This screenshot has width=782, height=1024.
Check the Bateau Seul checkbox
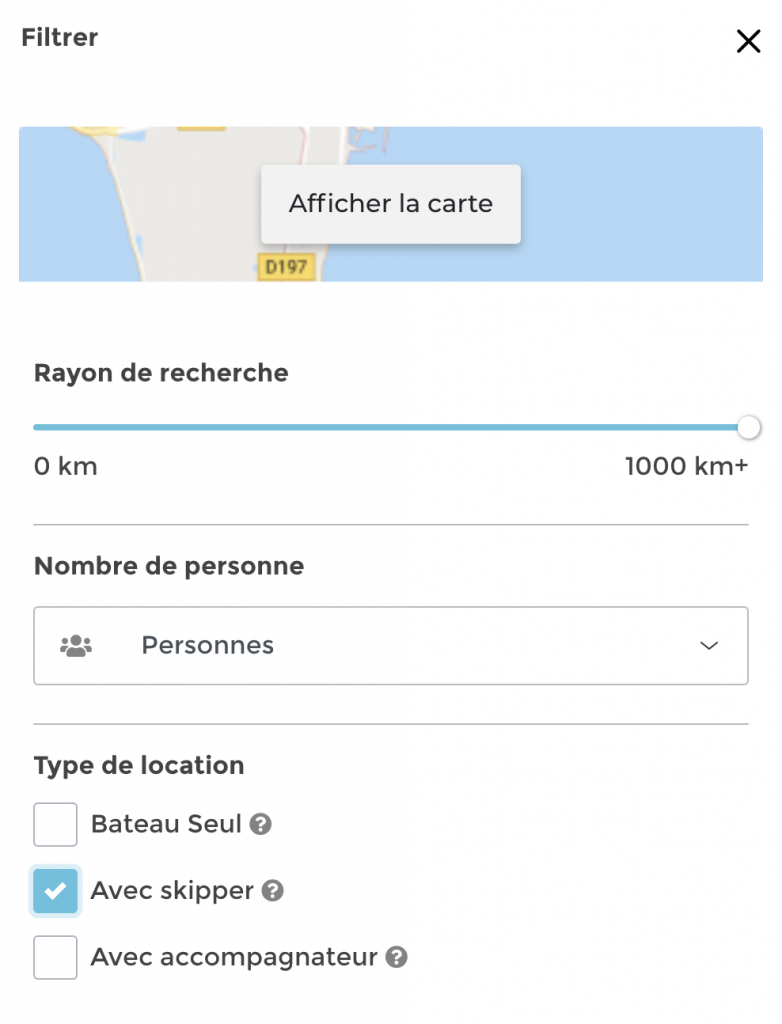tap(56, 825)
